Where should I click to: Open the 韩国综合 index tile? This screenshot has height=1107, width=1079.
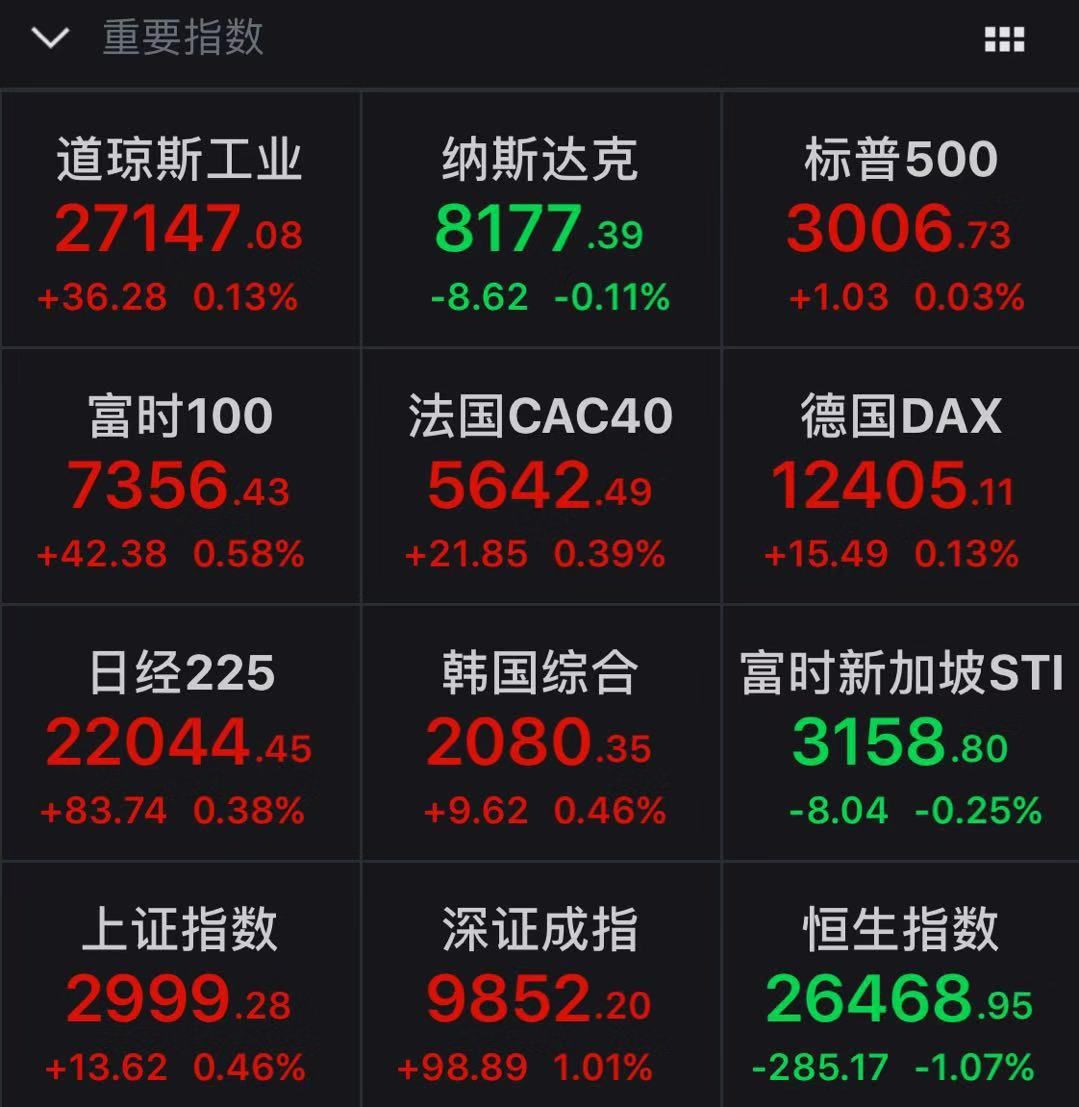[x=541, y=733]
